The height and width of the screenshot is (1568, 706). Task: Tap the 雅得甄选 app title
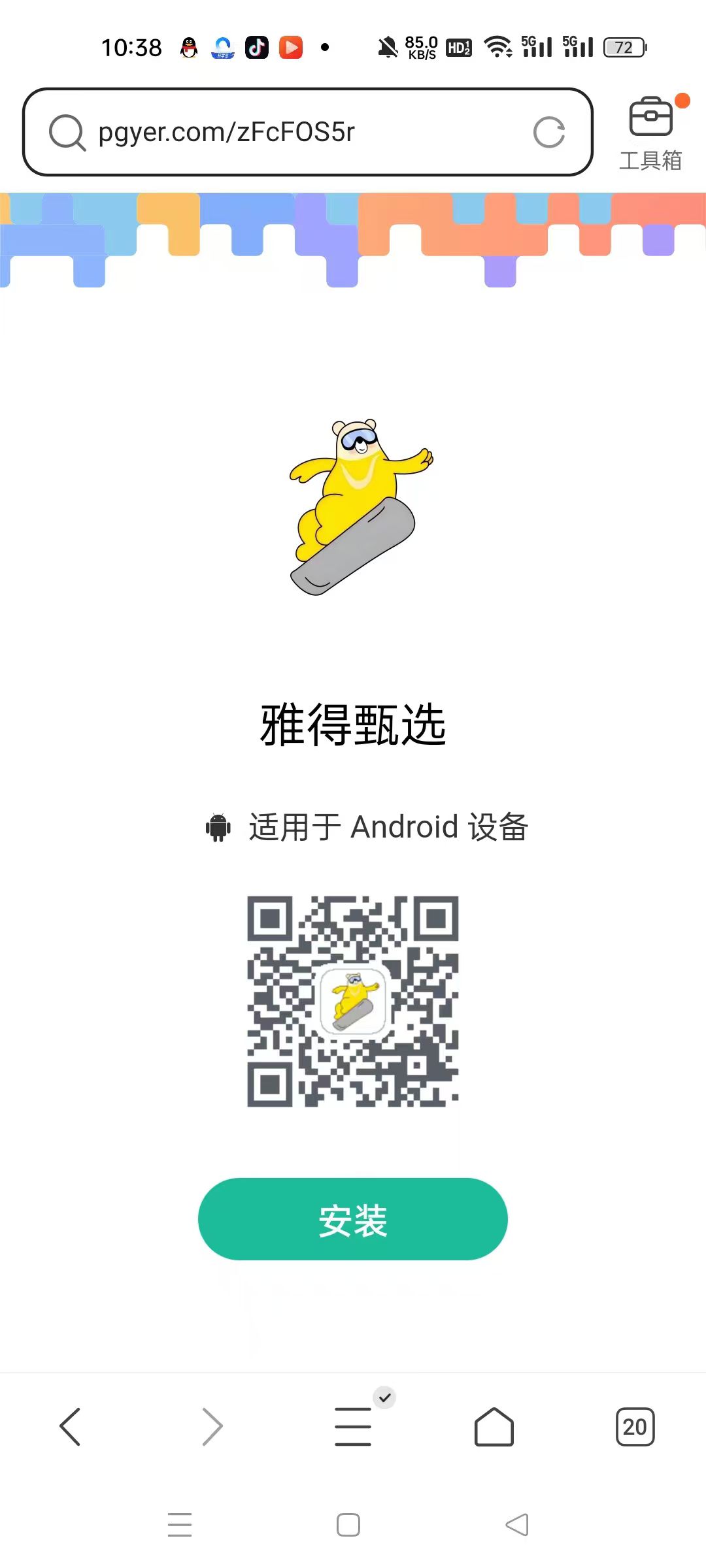click(353, 724)
